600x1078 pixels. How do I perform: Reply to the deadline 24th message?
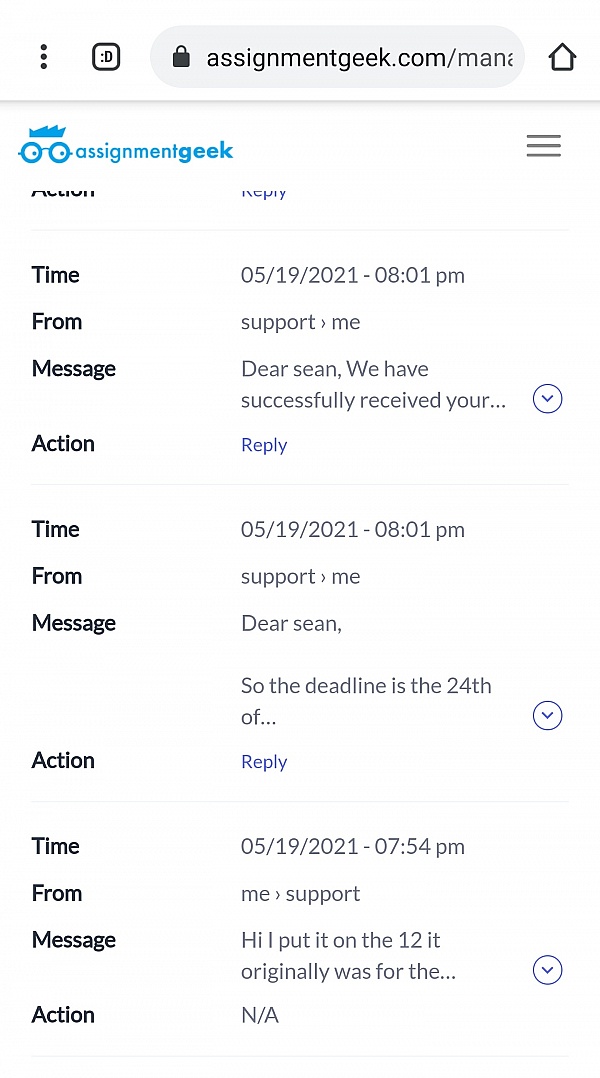pyautogui.click(x=264, y=762)
